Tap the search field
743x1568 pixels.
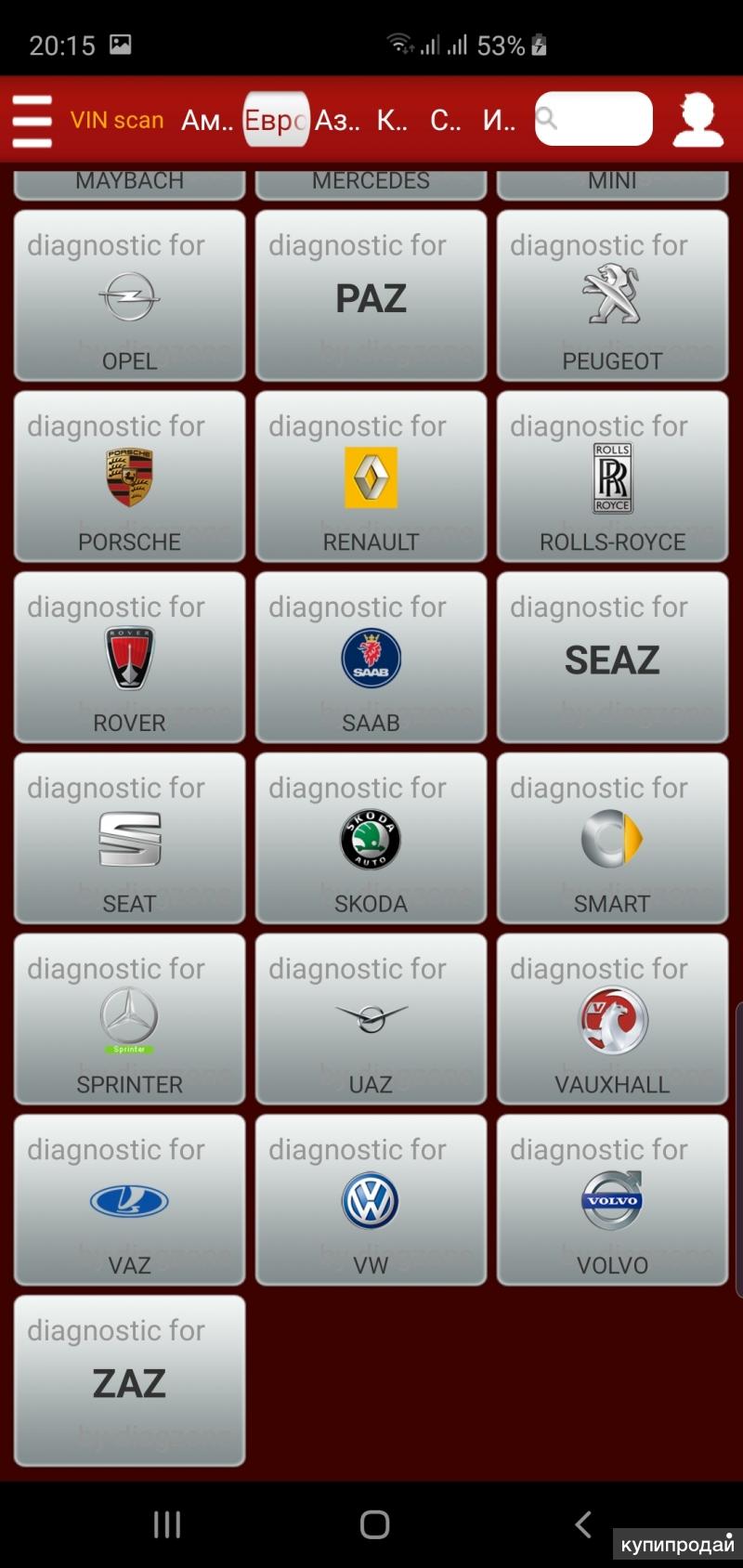pyautogui.click(x=594, y=119)
